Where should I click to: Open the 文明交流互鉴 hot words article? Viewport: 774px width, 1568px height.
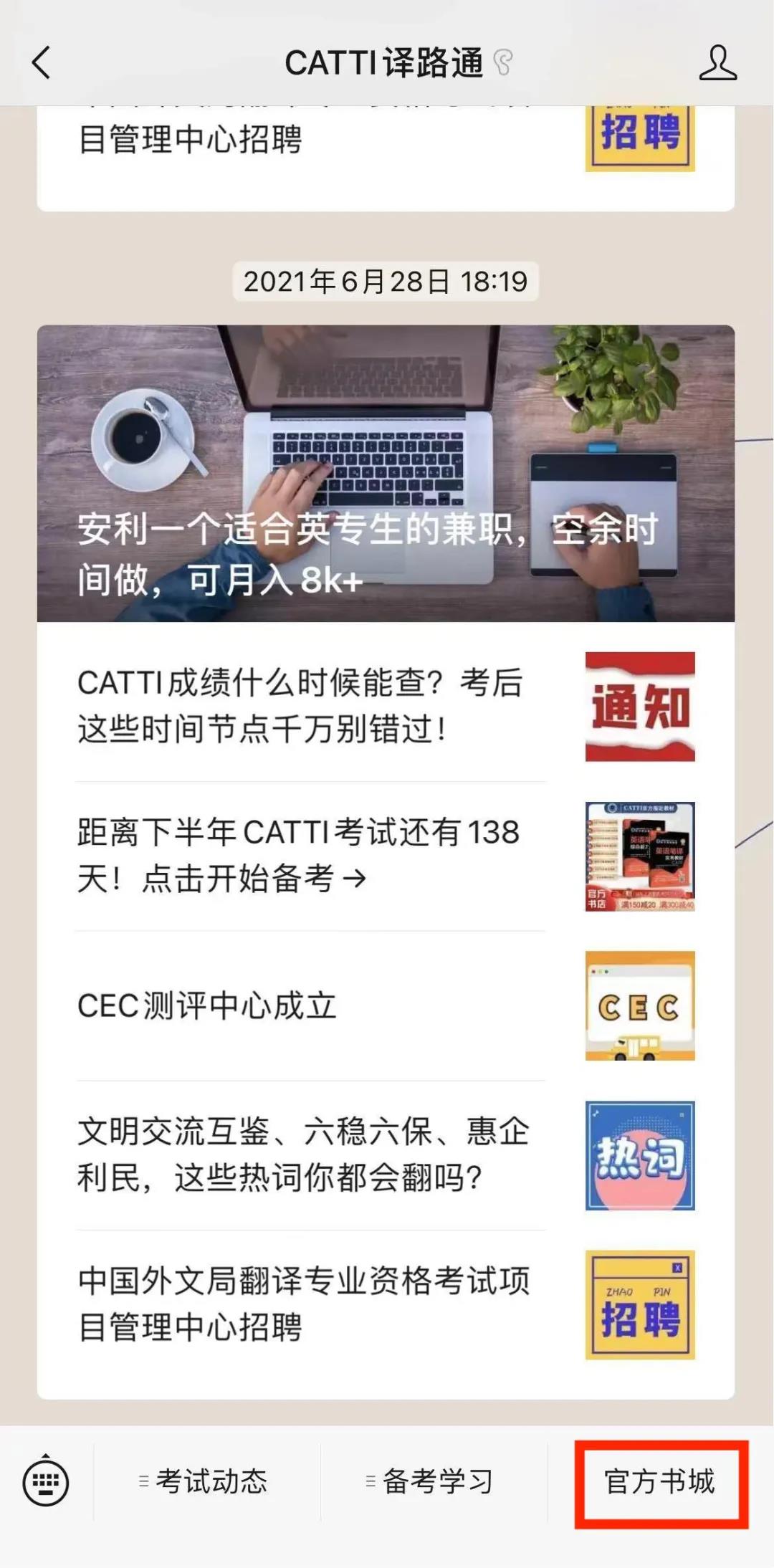pyautogui.click(x=386, y=1155)
